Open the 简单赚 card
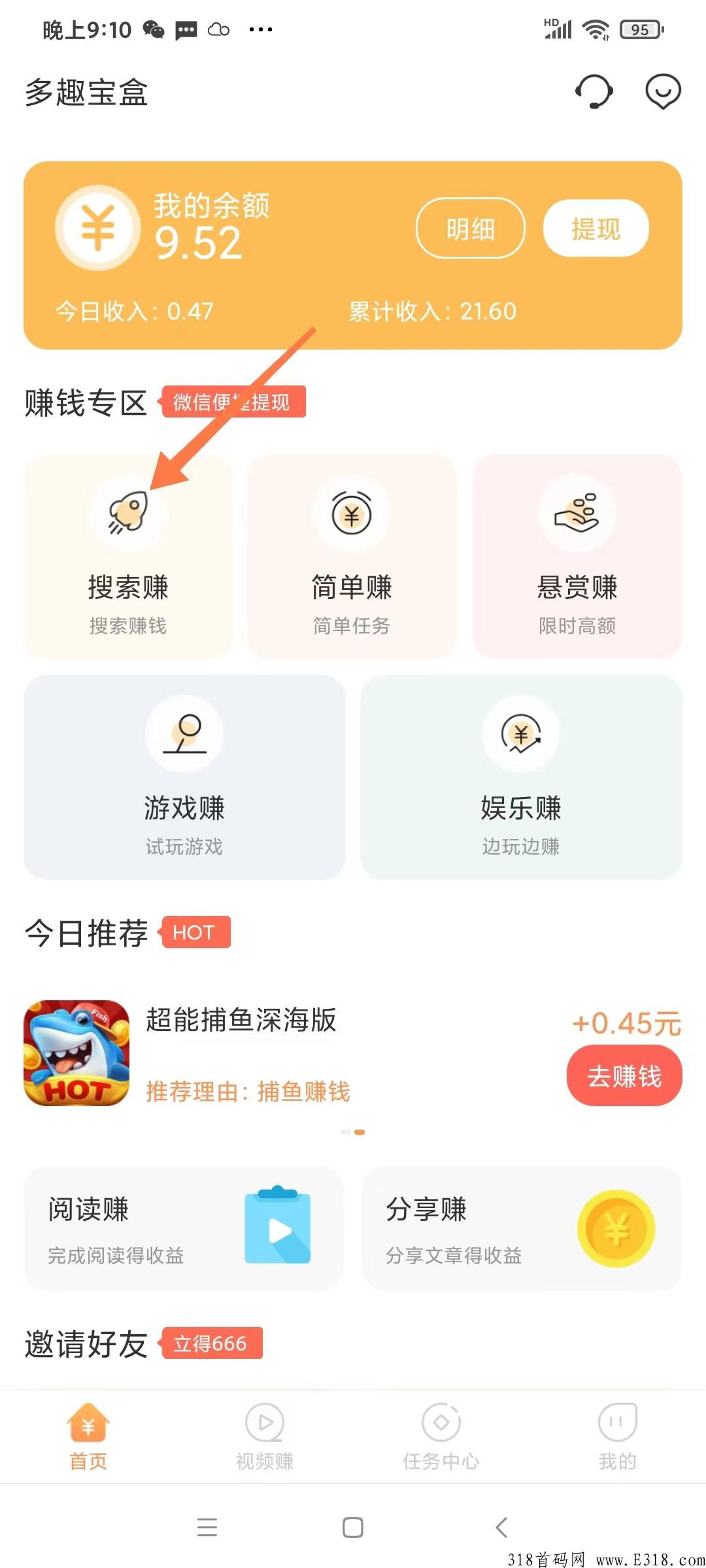The height and width of the screenshot is (1568, 706). (x=352, y=557)
